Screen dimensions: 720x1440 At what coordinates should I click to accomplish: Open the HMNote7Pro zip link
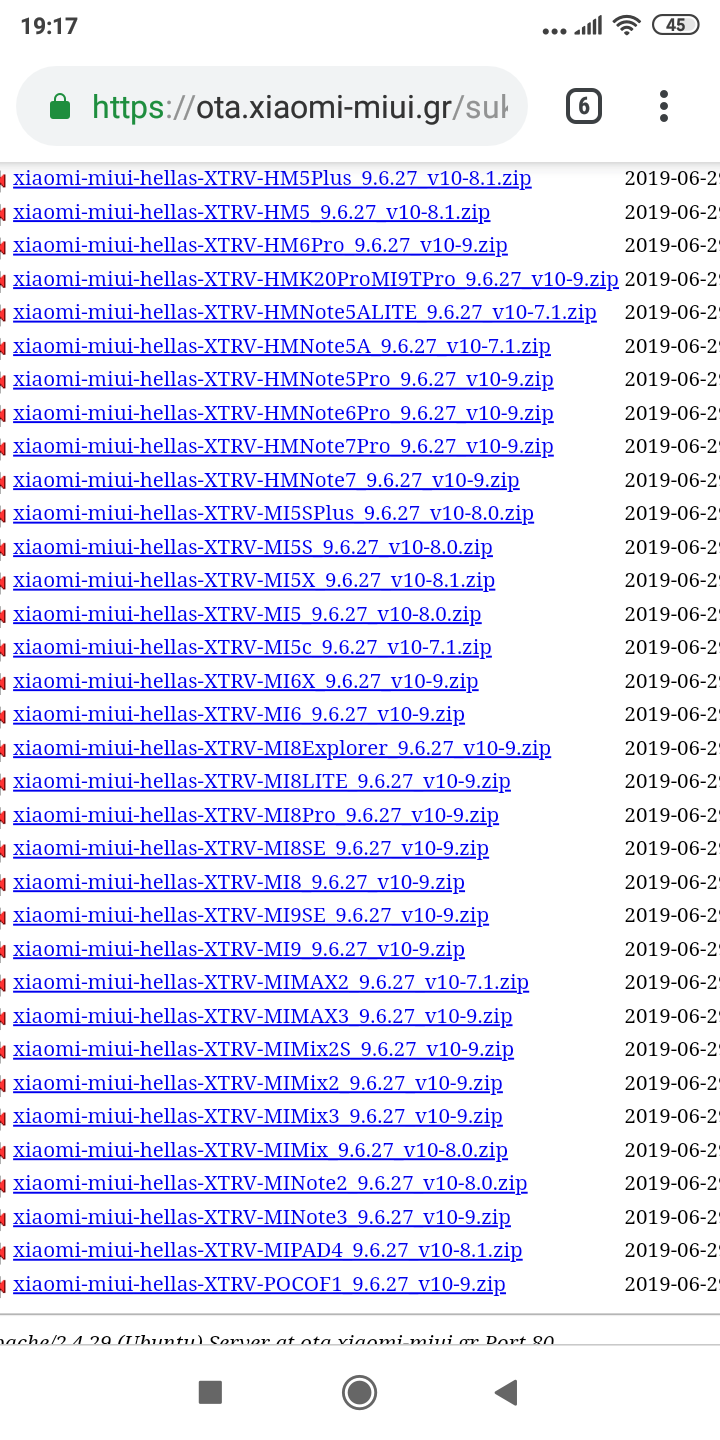pos(283,447)
